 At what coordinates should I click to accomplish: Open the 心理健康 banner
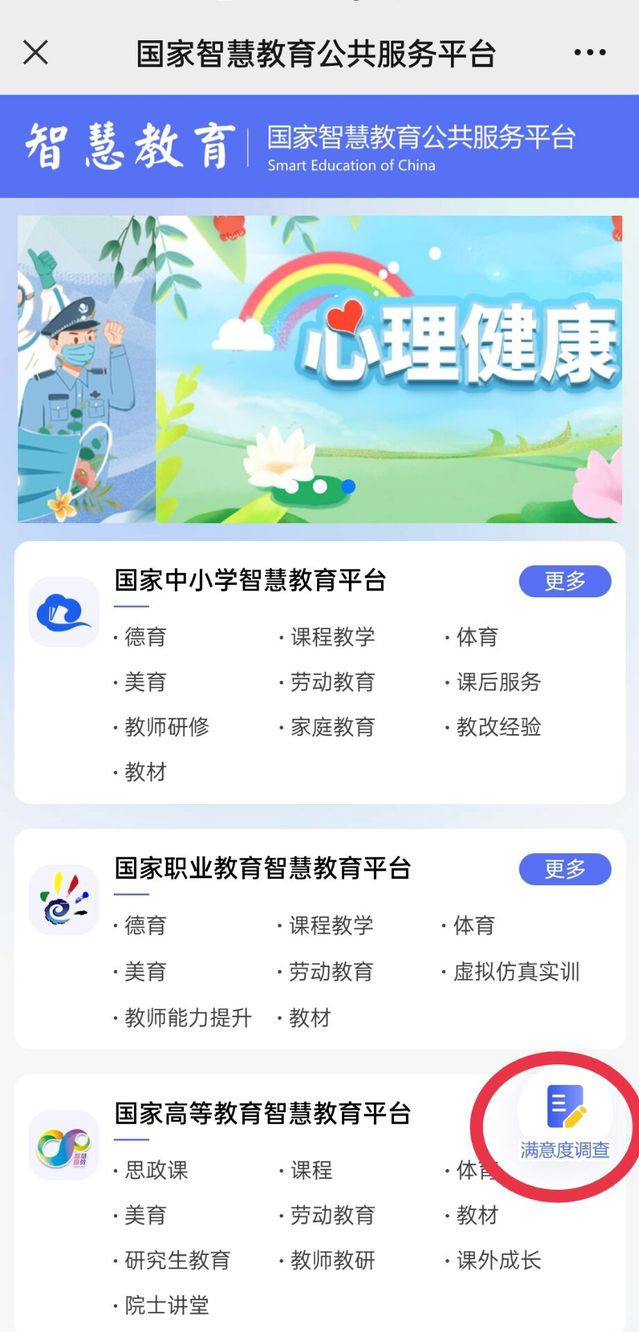320,368
